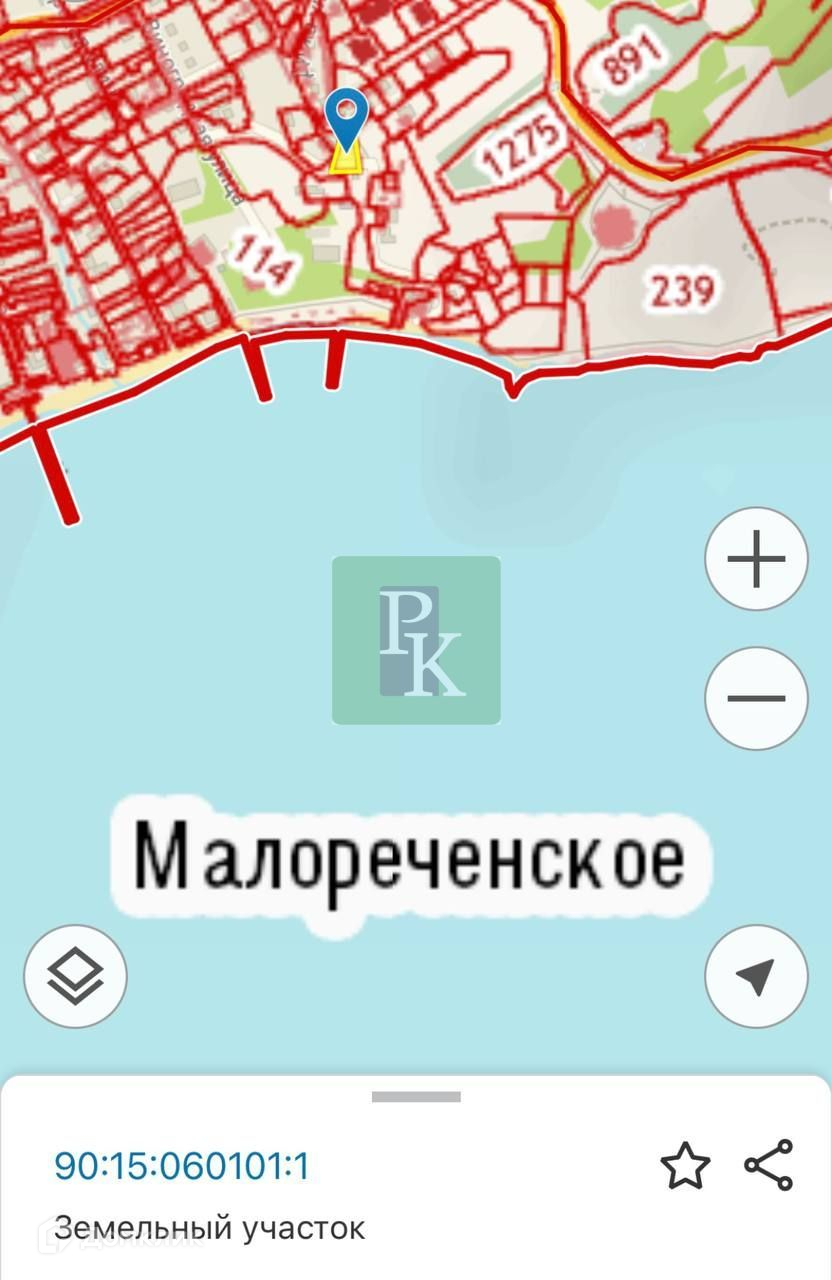This screenshot has height=1280, width=832.
Task: Zoom in on the map
Action: 756,559
